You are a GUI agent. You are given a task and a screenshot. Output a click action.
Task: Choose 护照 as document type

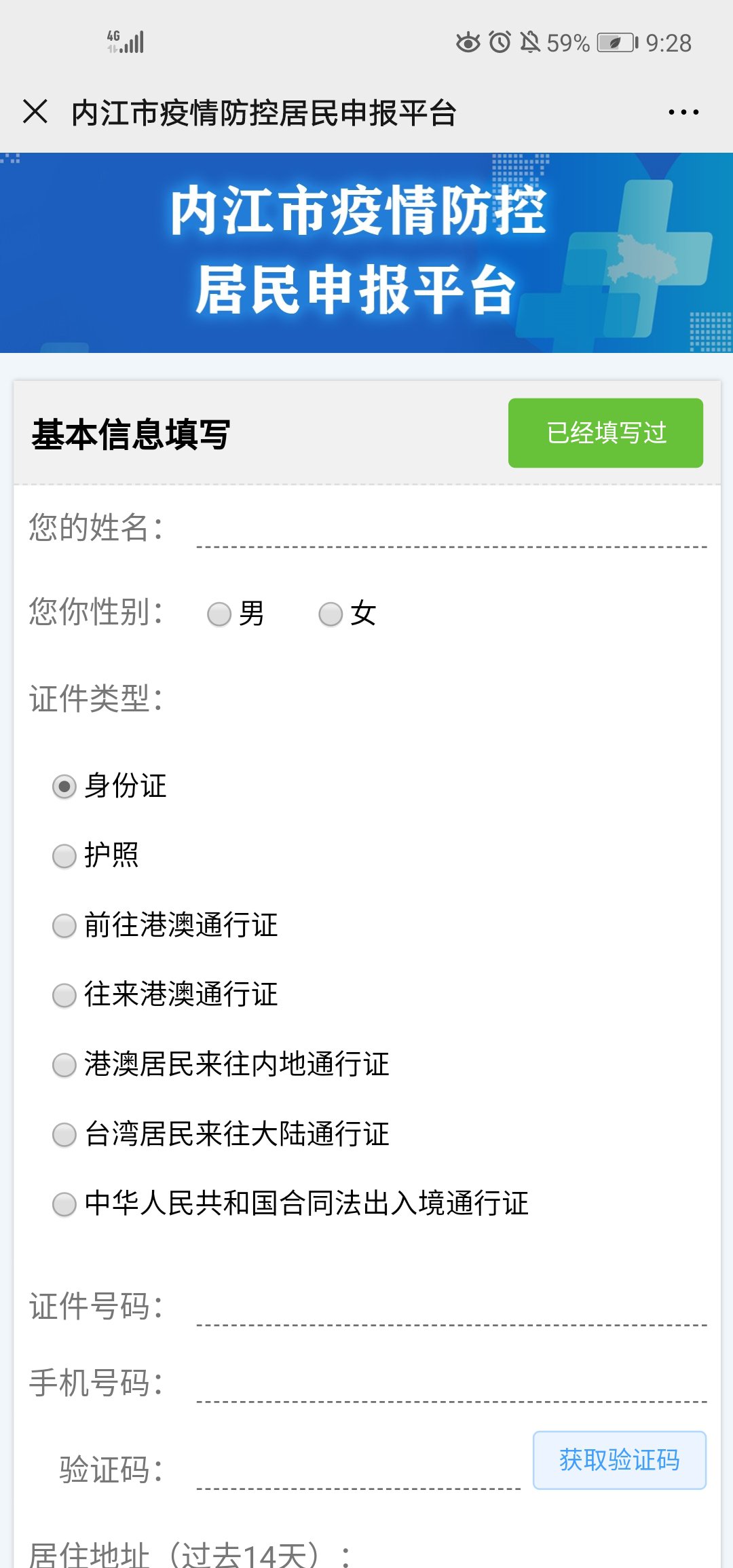(64, 856)
